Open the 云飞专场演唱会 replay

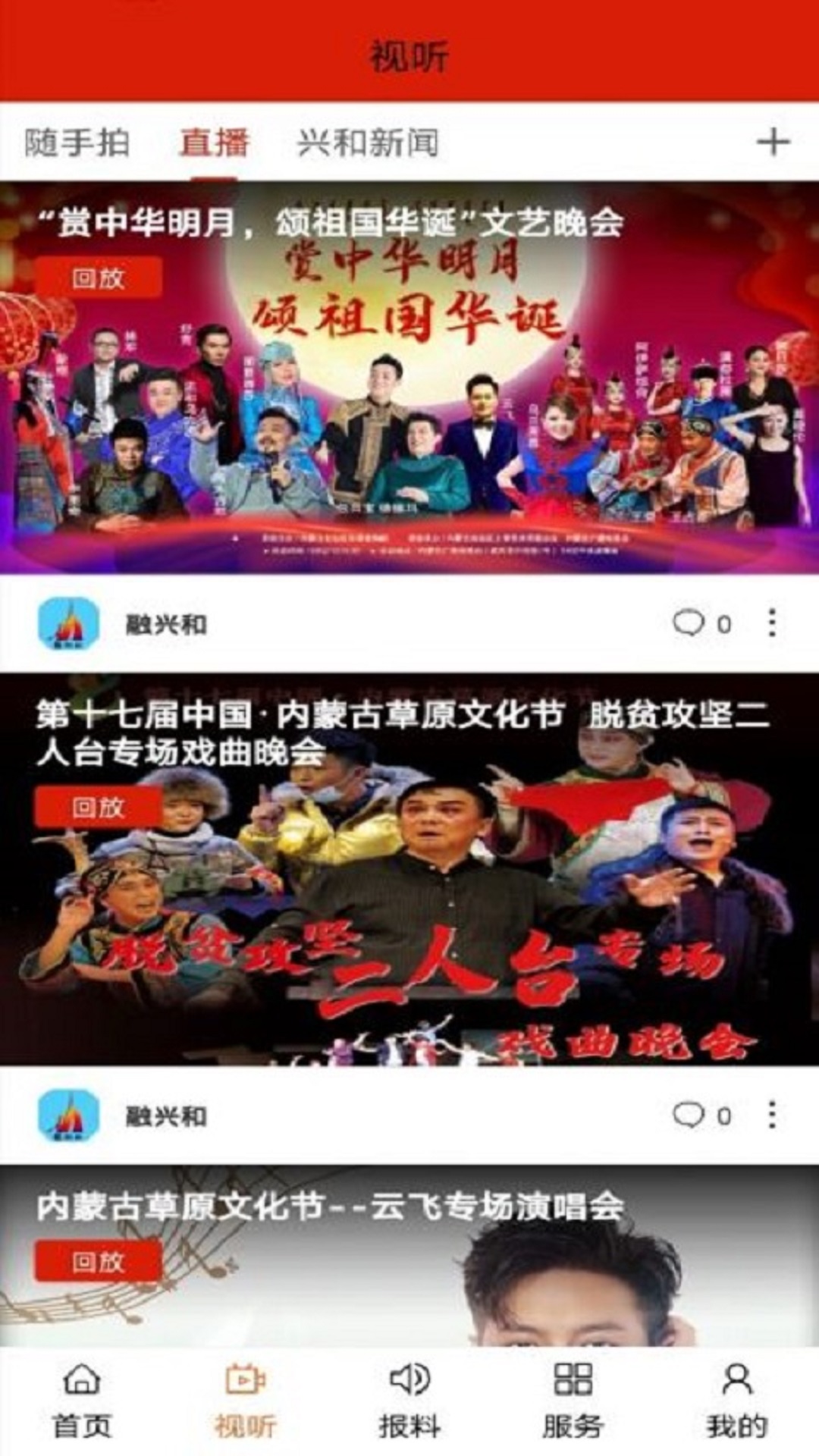[x=409, y=1259]
